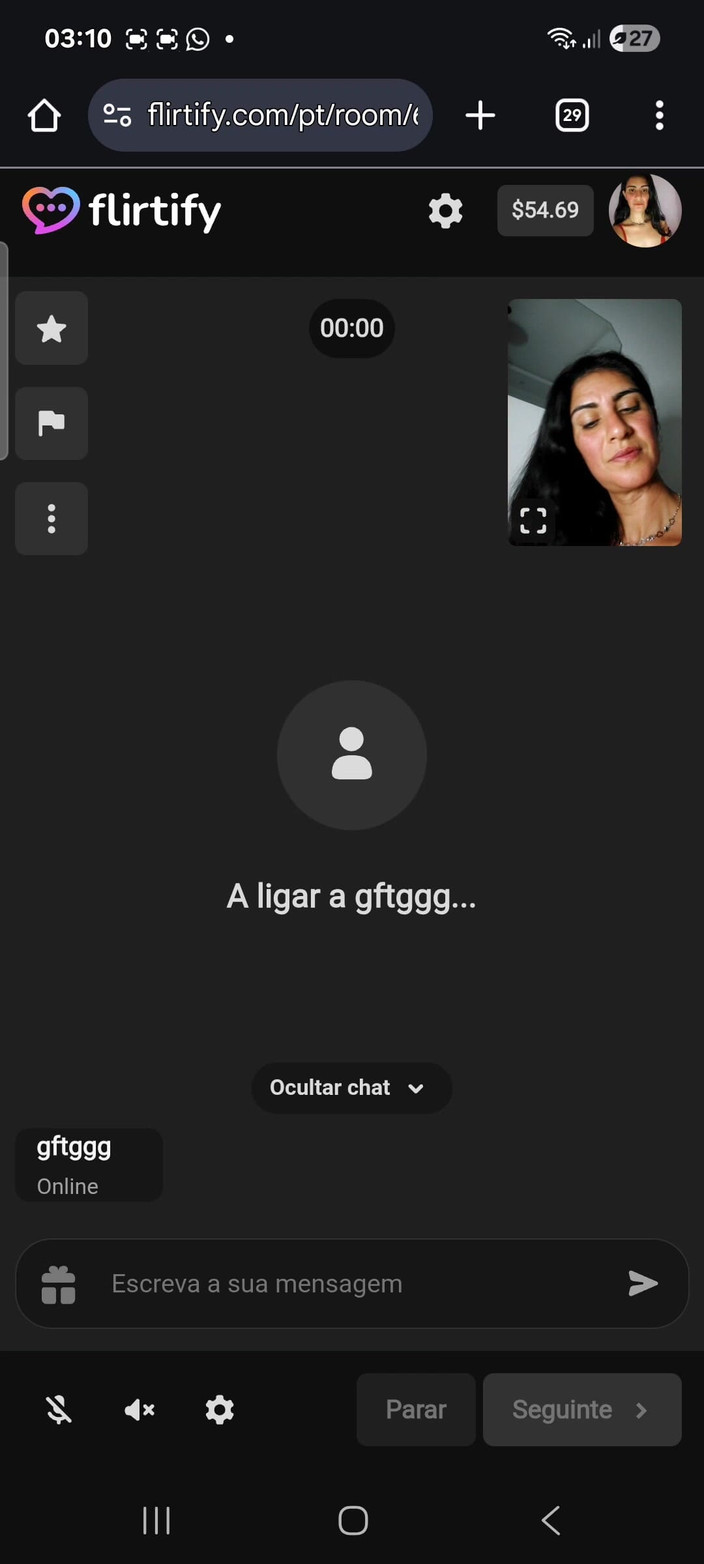Stop the call with Parar
Image resolution: width=704 pixels, height=1564 pixels.
[416, 1410]
